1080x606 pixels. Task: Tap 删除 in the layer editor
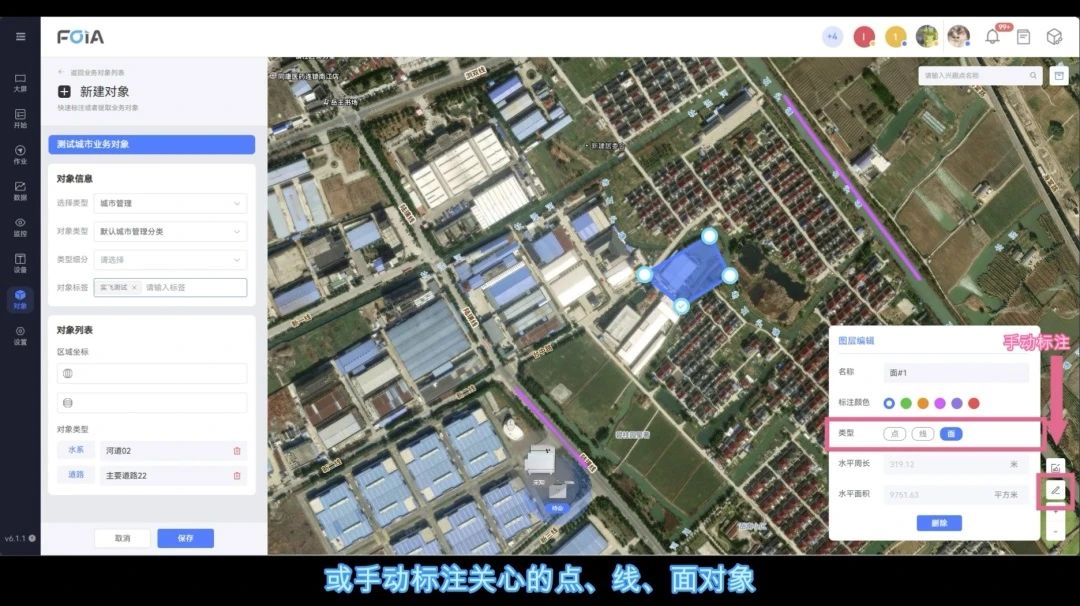pos(939,523)
